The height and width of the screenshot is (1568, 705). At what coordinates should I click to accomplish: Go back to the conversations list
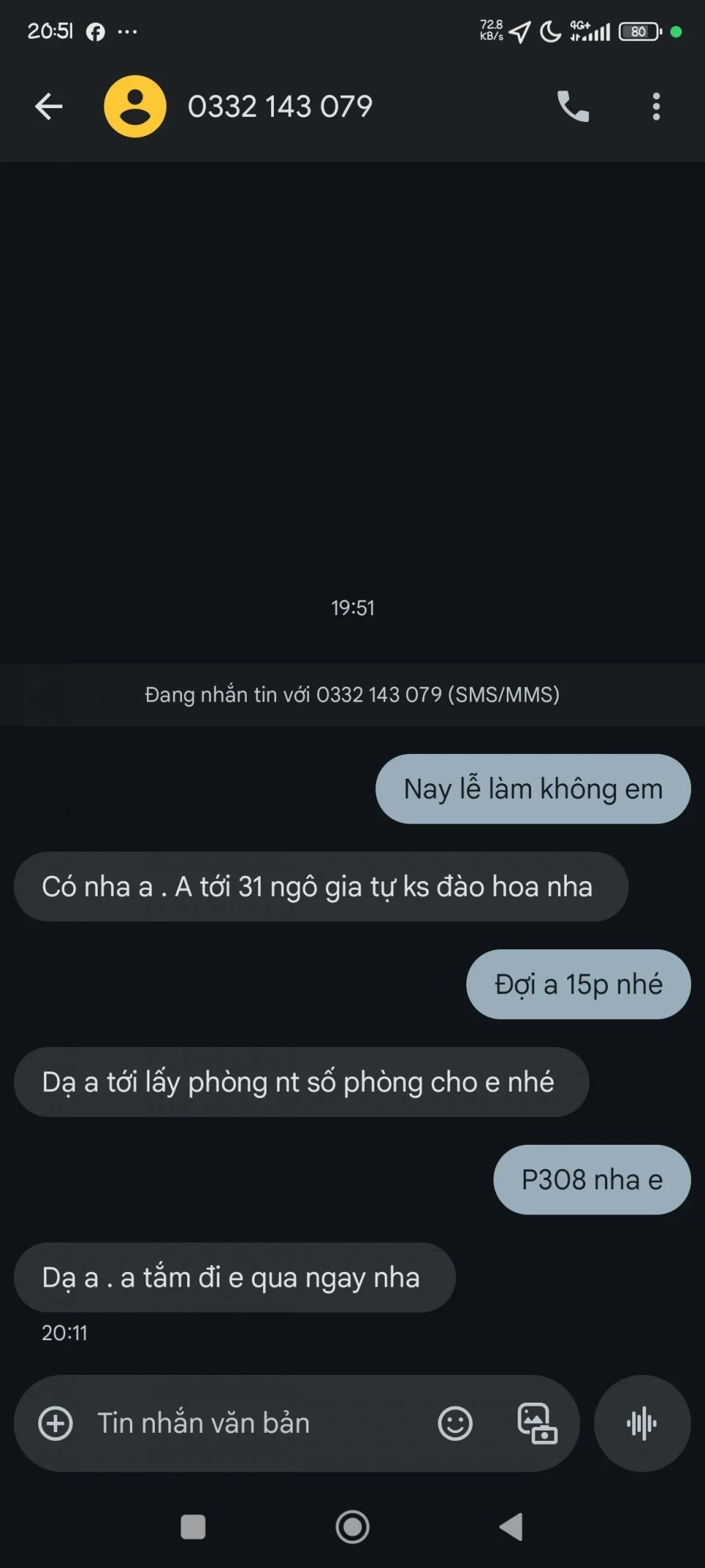coord(48,107)
